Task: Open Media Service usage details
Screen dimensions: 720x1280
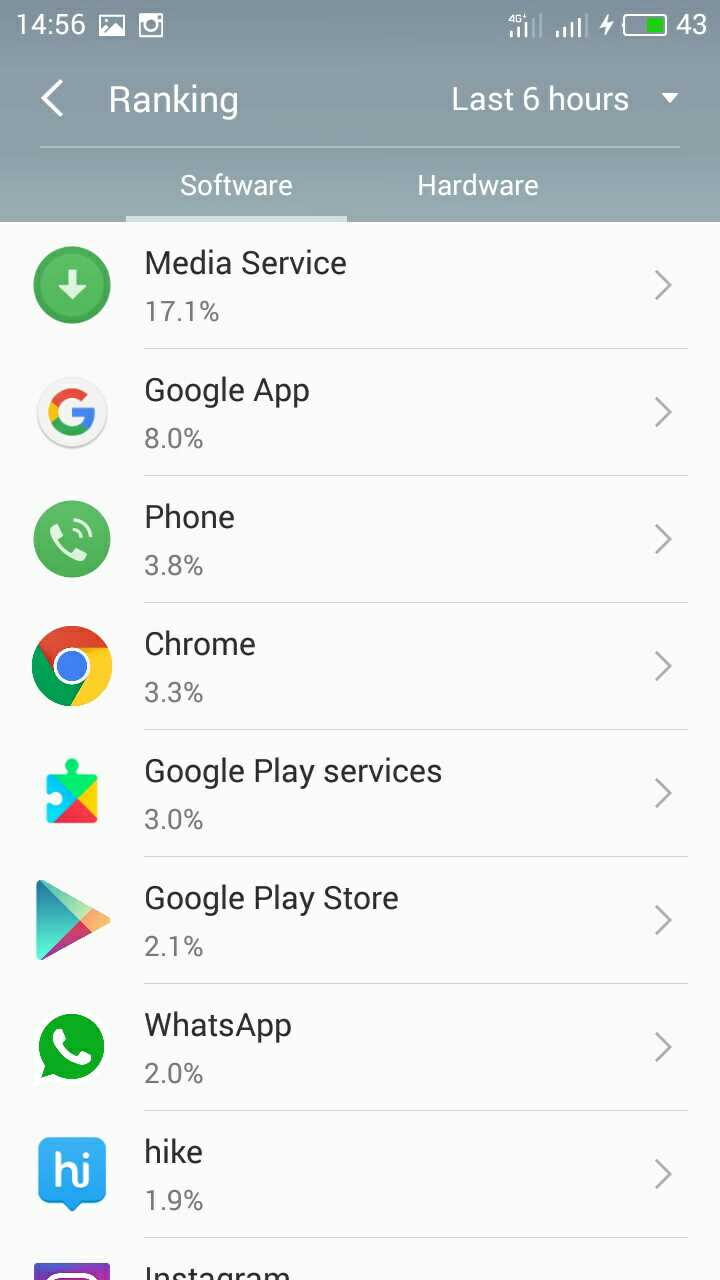Action: [x=360, y=286]
